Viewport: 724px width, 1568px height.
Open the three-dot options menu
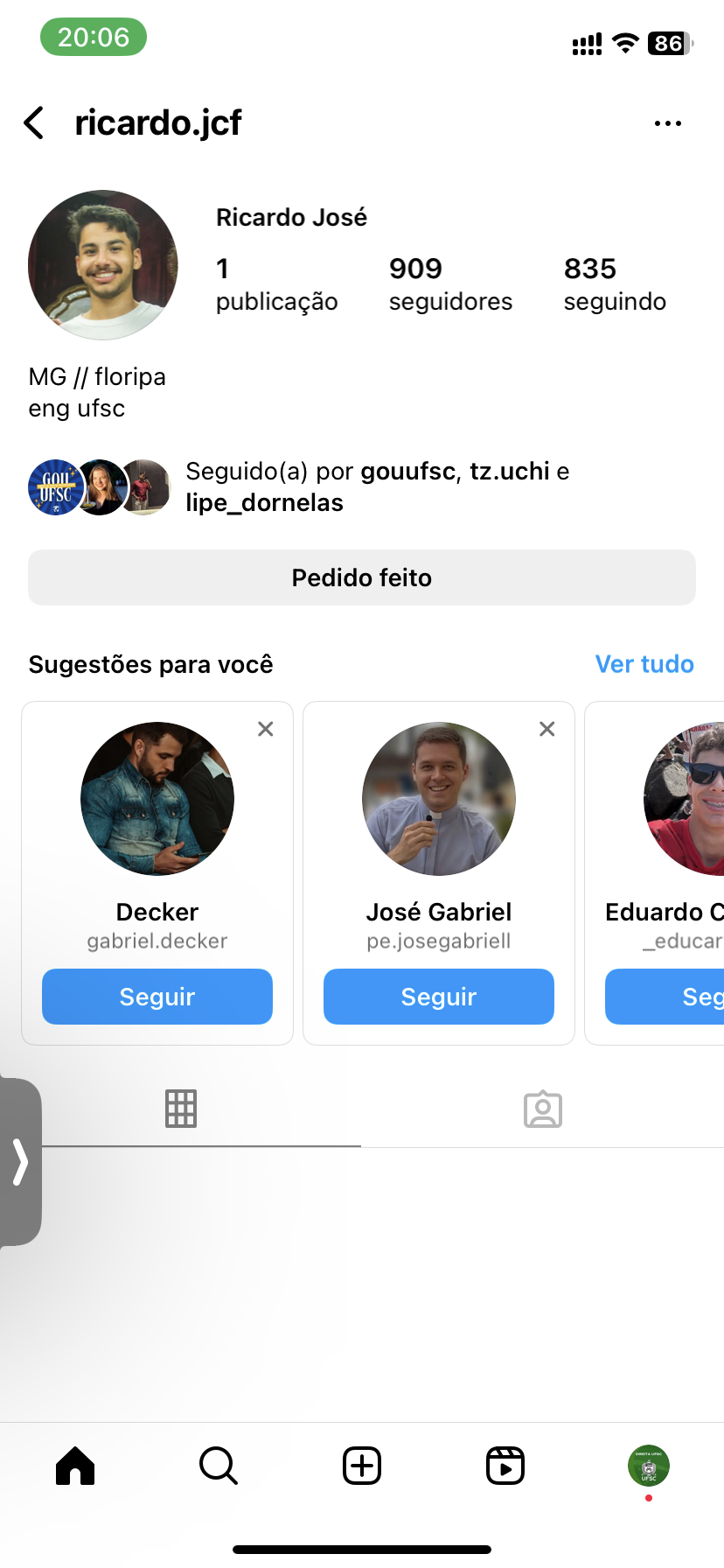(667, 123)
